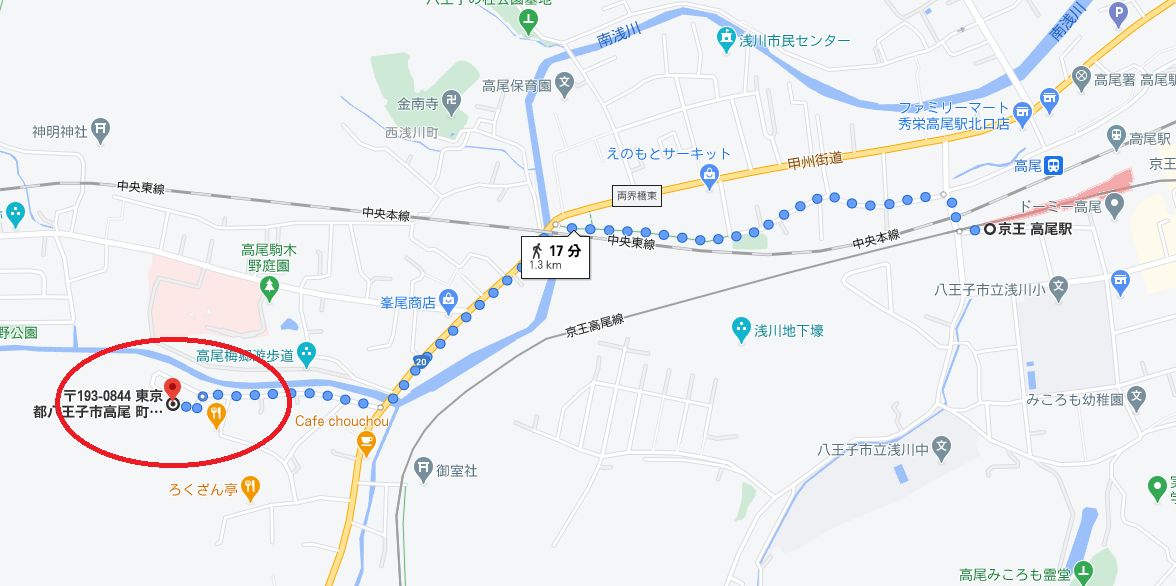Select the 御室社 shrine marker
Viewport: 1176px width, 586px height.
pyautogui.click(x=424, y=468)
